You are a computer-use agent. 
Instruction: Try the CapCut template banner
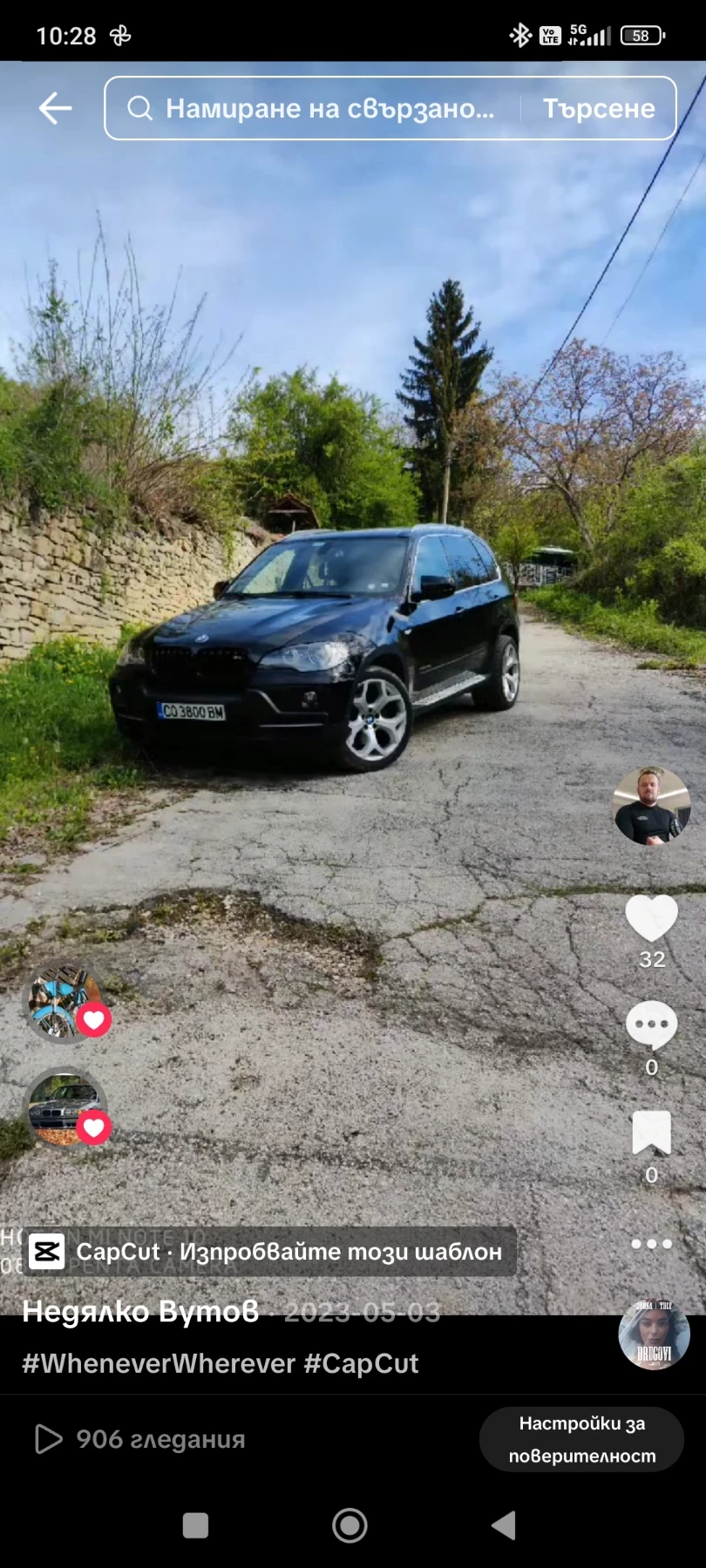[x=270, y=1252]
